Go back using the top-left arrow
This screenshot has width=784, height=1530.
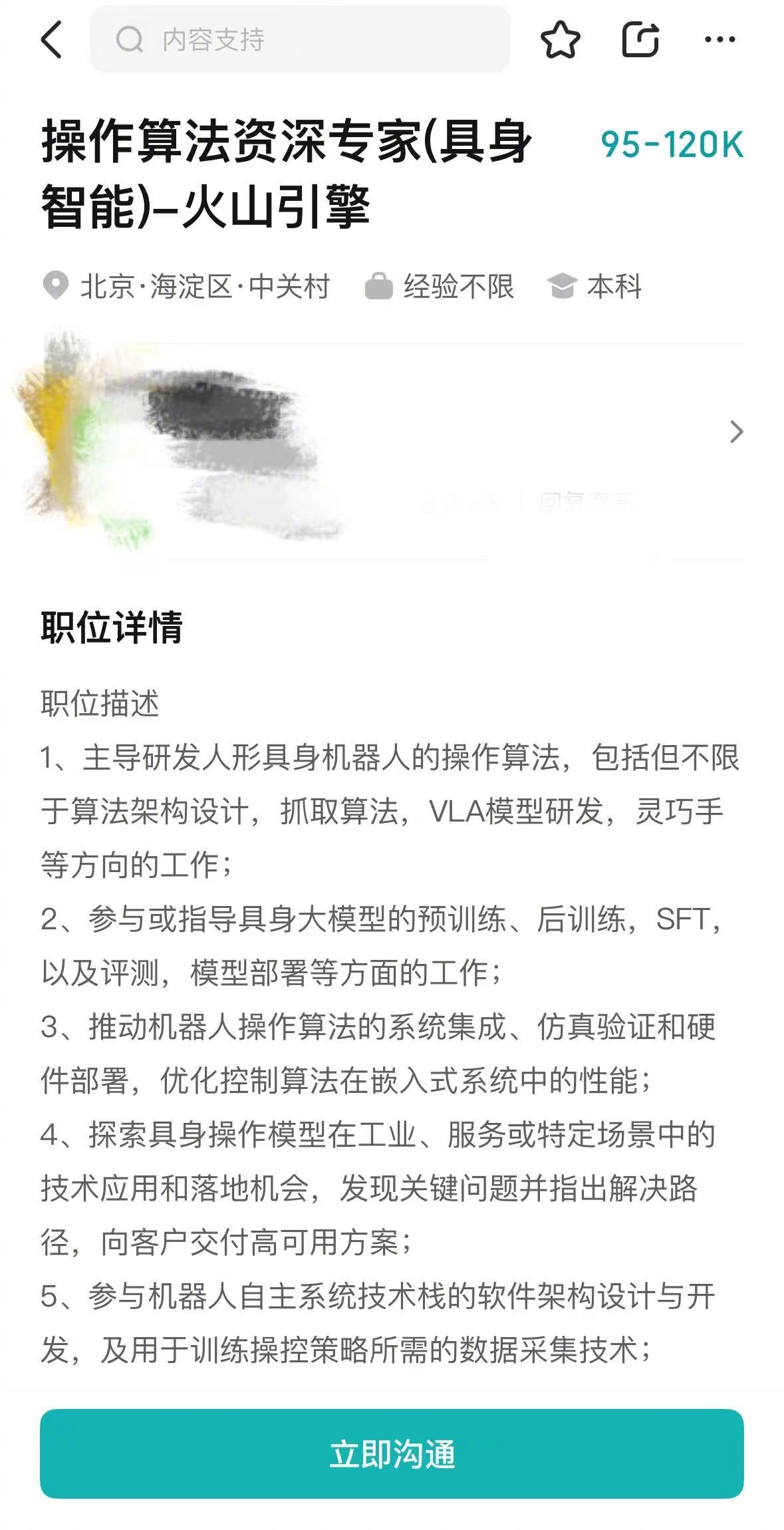[52, 40]
